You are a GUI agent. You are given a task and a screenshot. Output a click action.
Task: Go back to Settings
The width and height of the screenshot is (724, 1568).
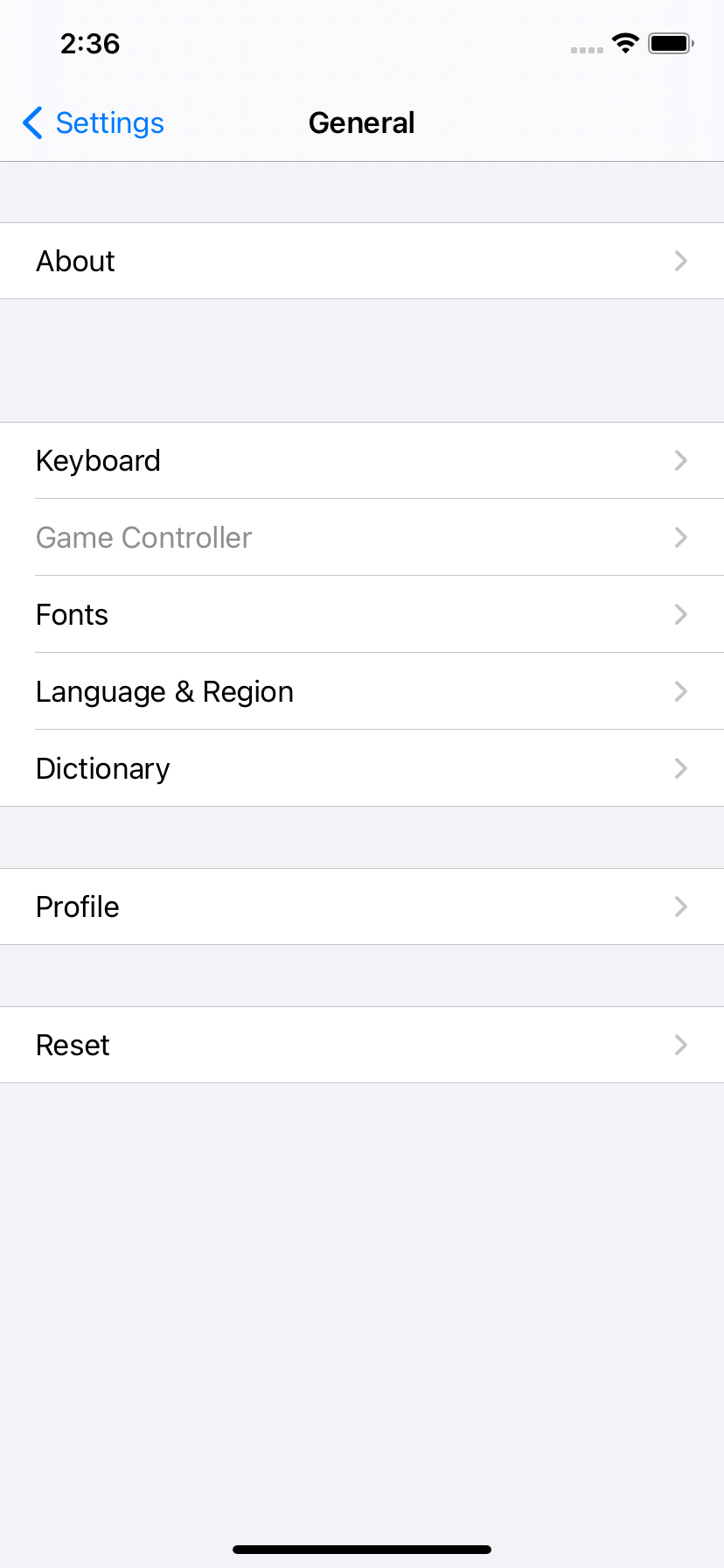(x=94, y=123)
